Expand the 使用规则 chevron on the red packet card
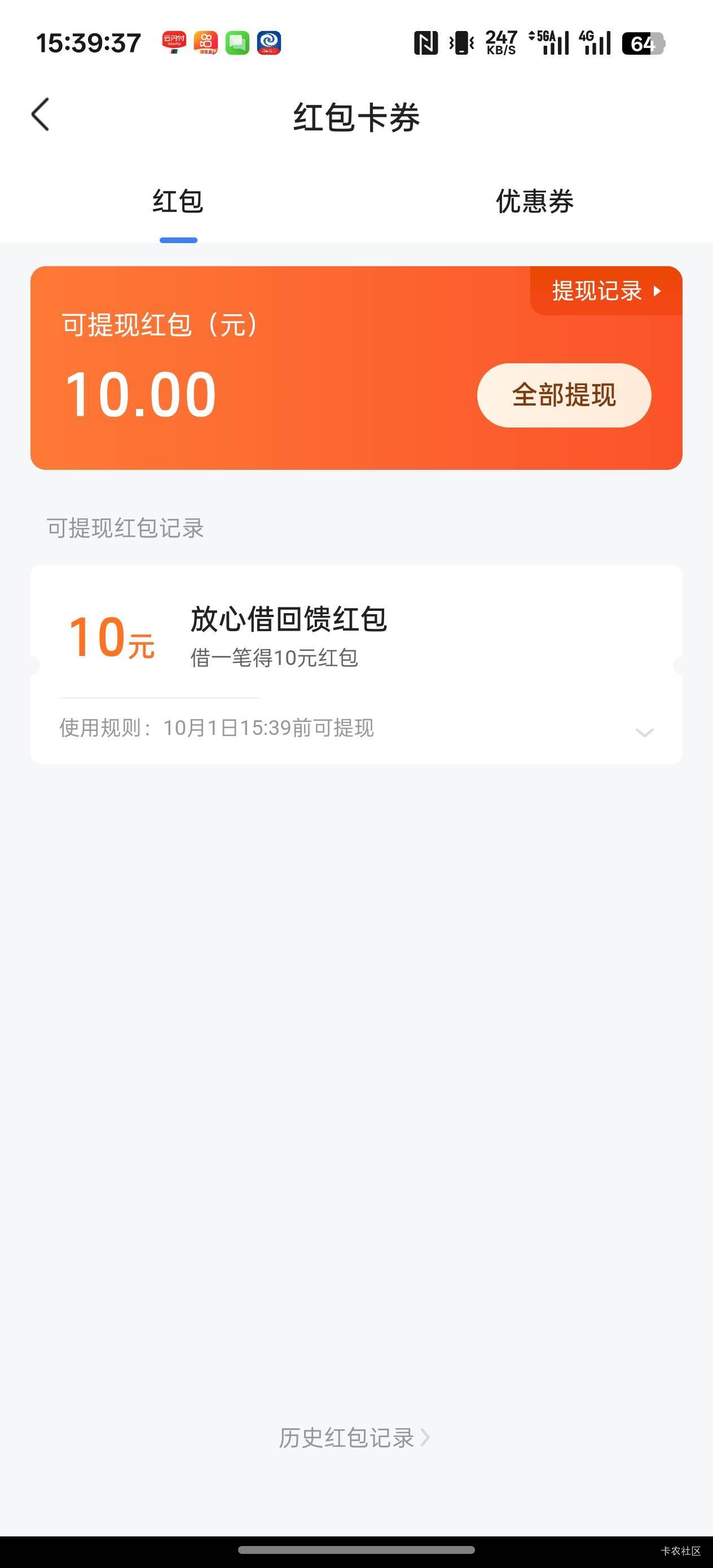Viewport: 713px width, 1568px height. click(x=644, y=732)
